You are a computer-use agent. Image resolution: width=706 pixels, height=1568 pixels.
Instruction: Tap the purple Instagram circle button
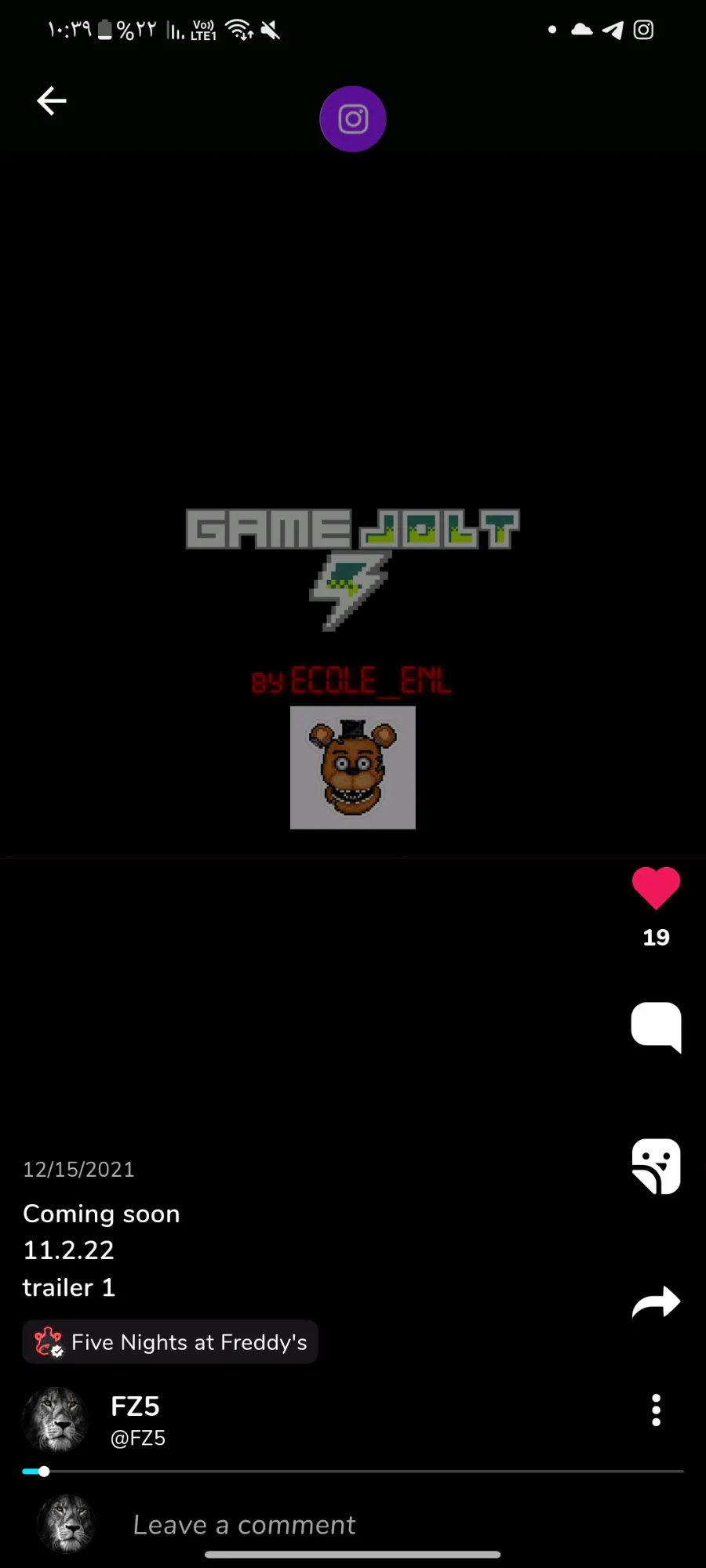(353, 119)
